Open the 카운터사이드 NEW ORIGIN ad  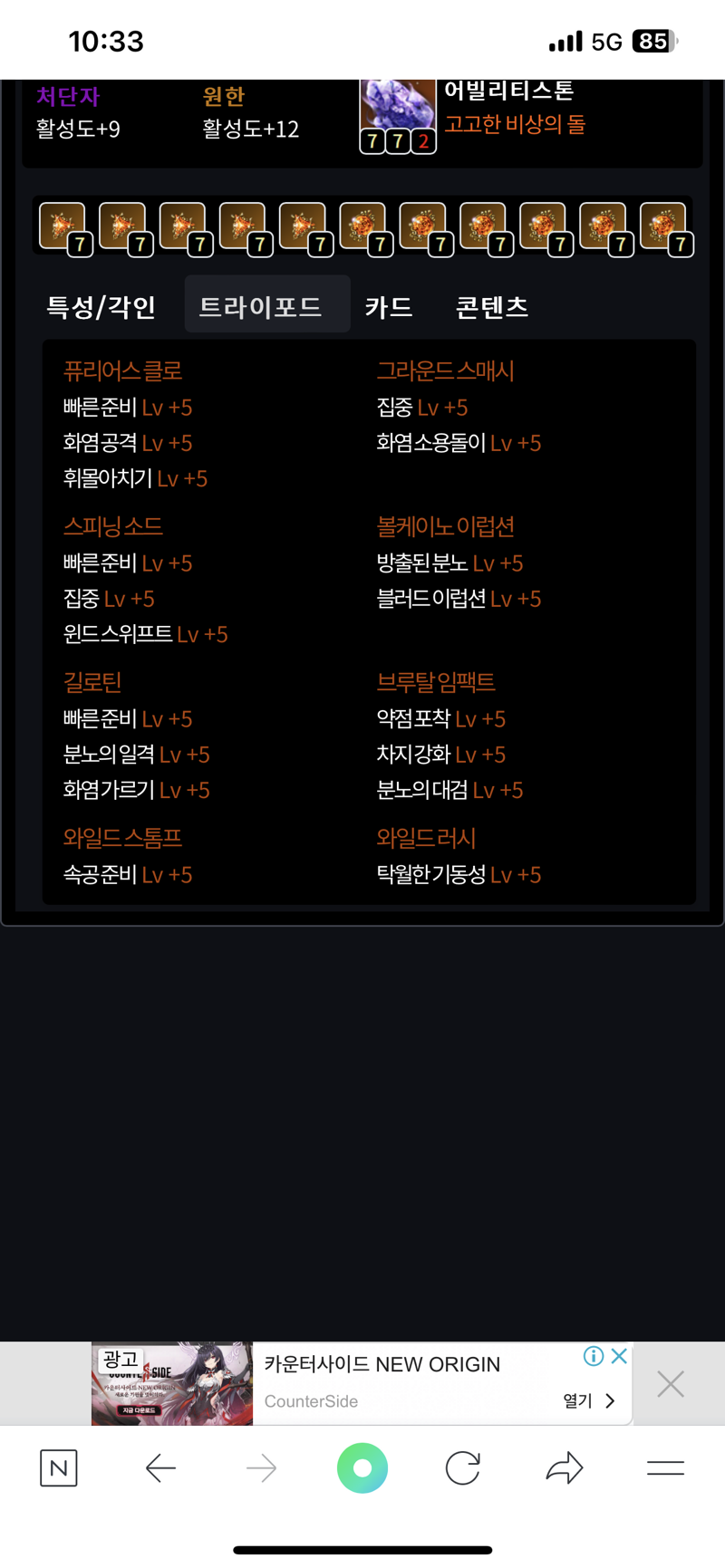[382, 1365]
